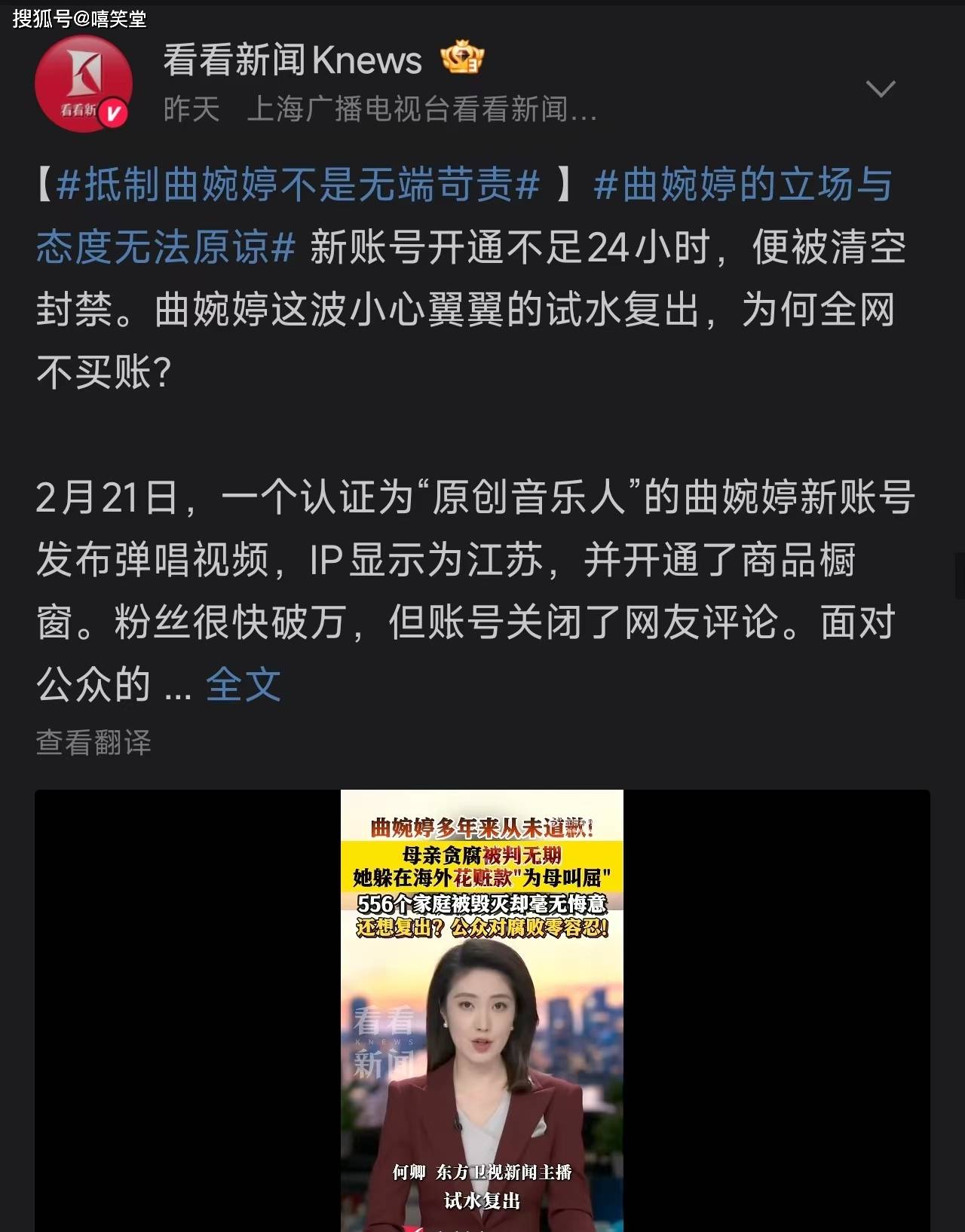Open hashtag #抵制曲婉婷不是无端苛责#

(x=298, y=185)
